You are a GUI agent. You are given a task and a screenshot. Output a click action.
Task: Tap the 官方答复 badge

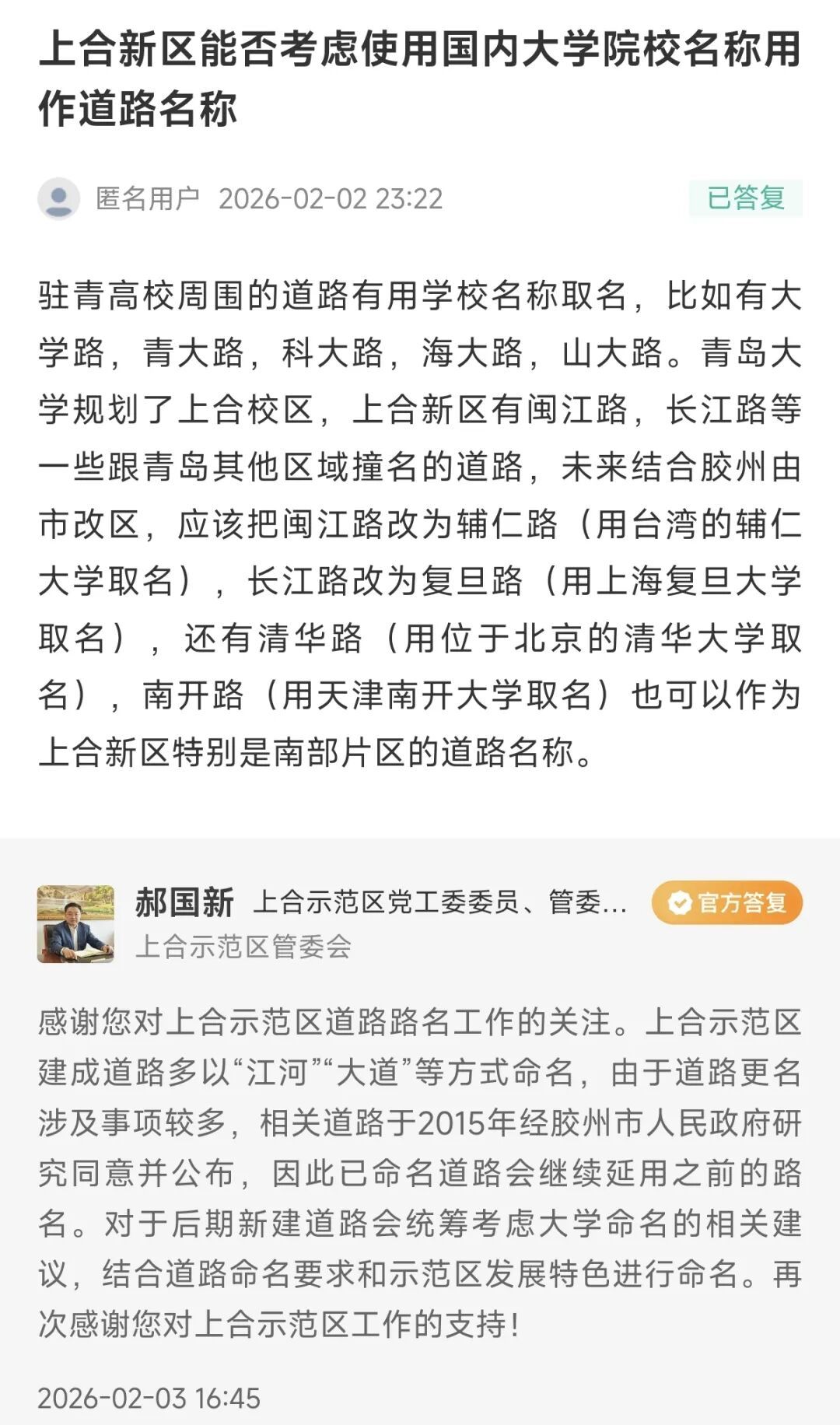726,902
